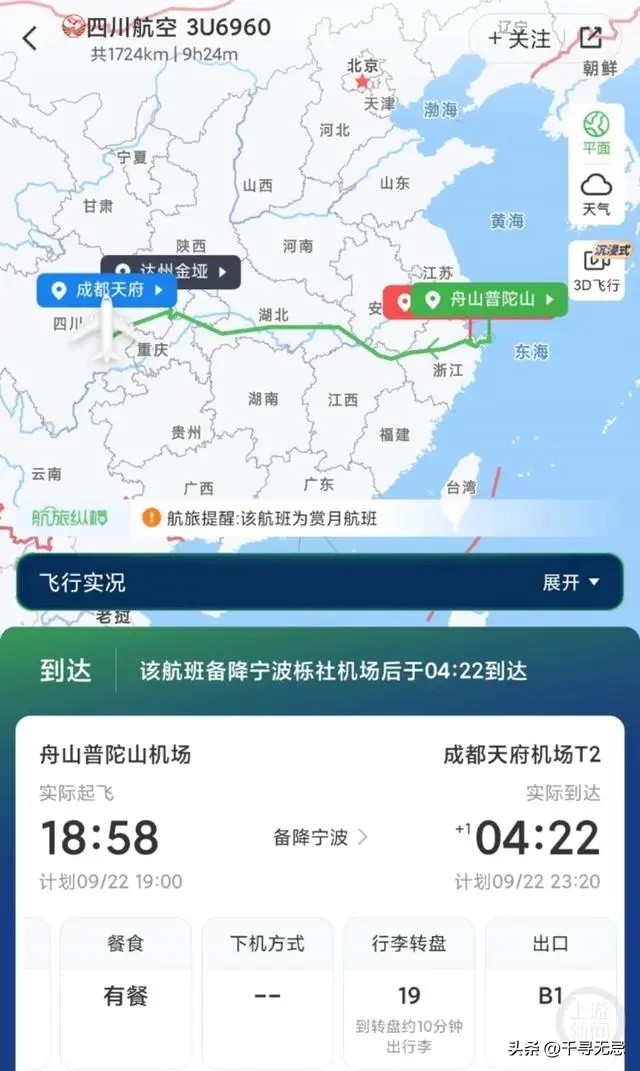Launch the 3D飞行 view
This screenshot has height=1071, width=640.
[597, 269]
